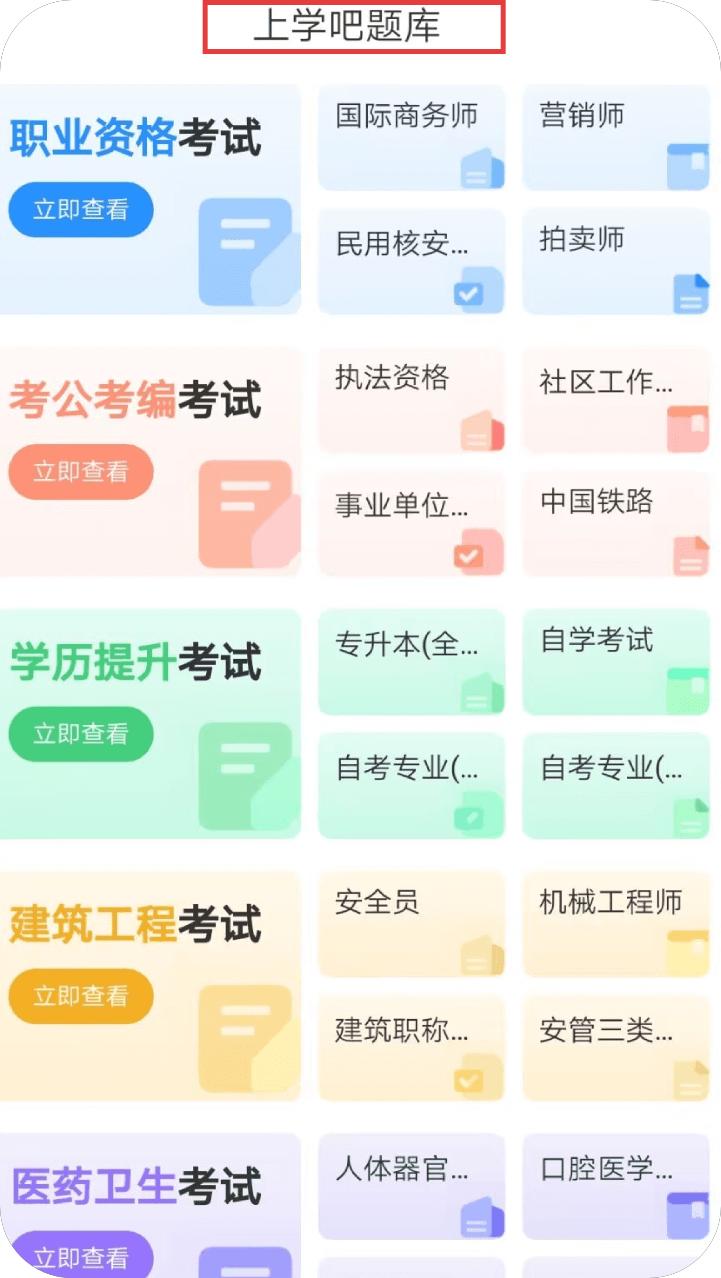Tap 立即查看 under 职业资格考试
The image size is (721, 1278).
(x=81, y=210)
